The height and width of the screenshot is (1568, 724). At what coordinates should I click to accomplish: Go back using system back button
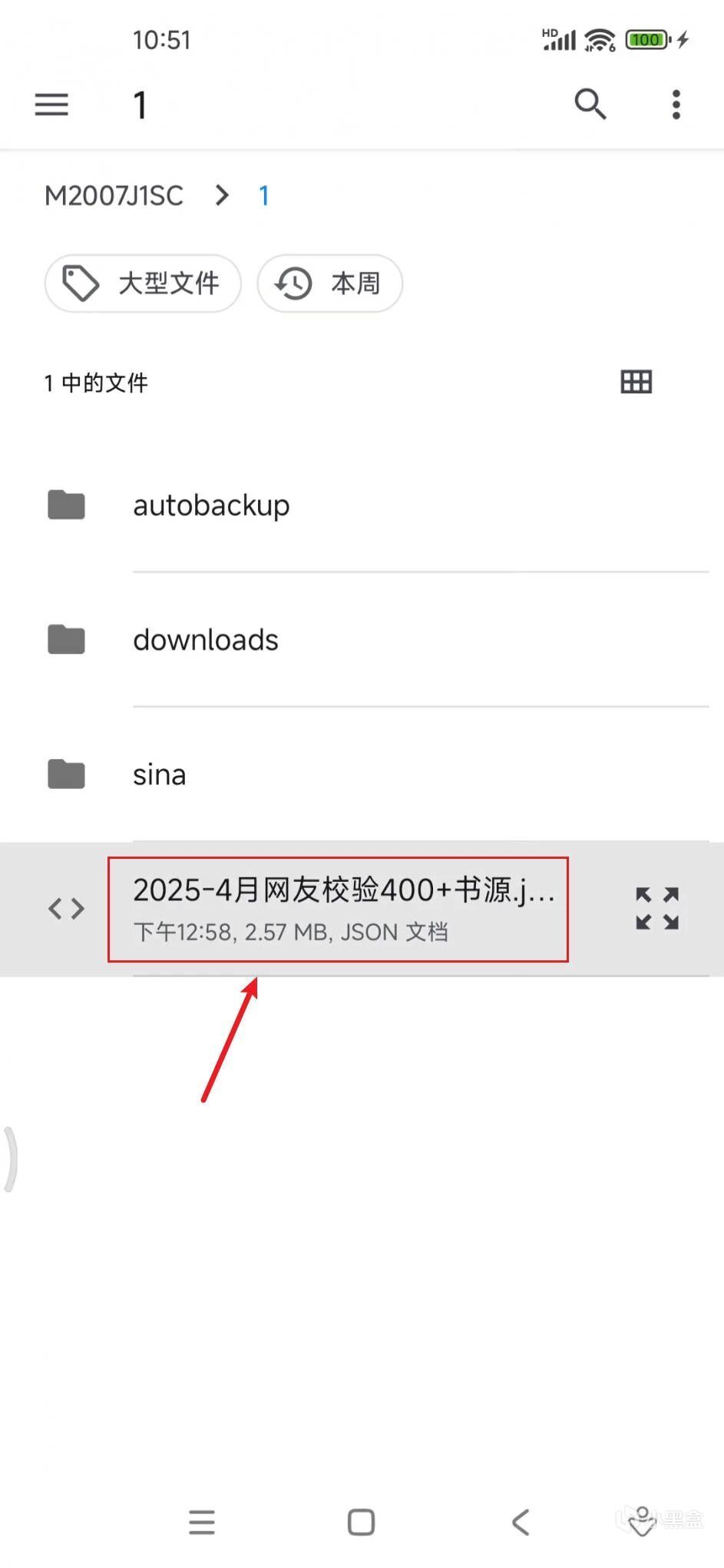[x=521, y=1522]
